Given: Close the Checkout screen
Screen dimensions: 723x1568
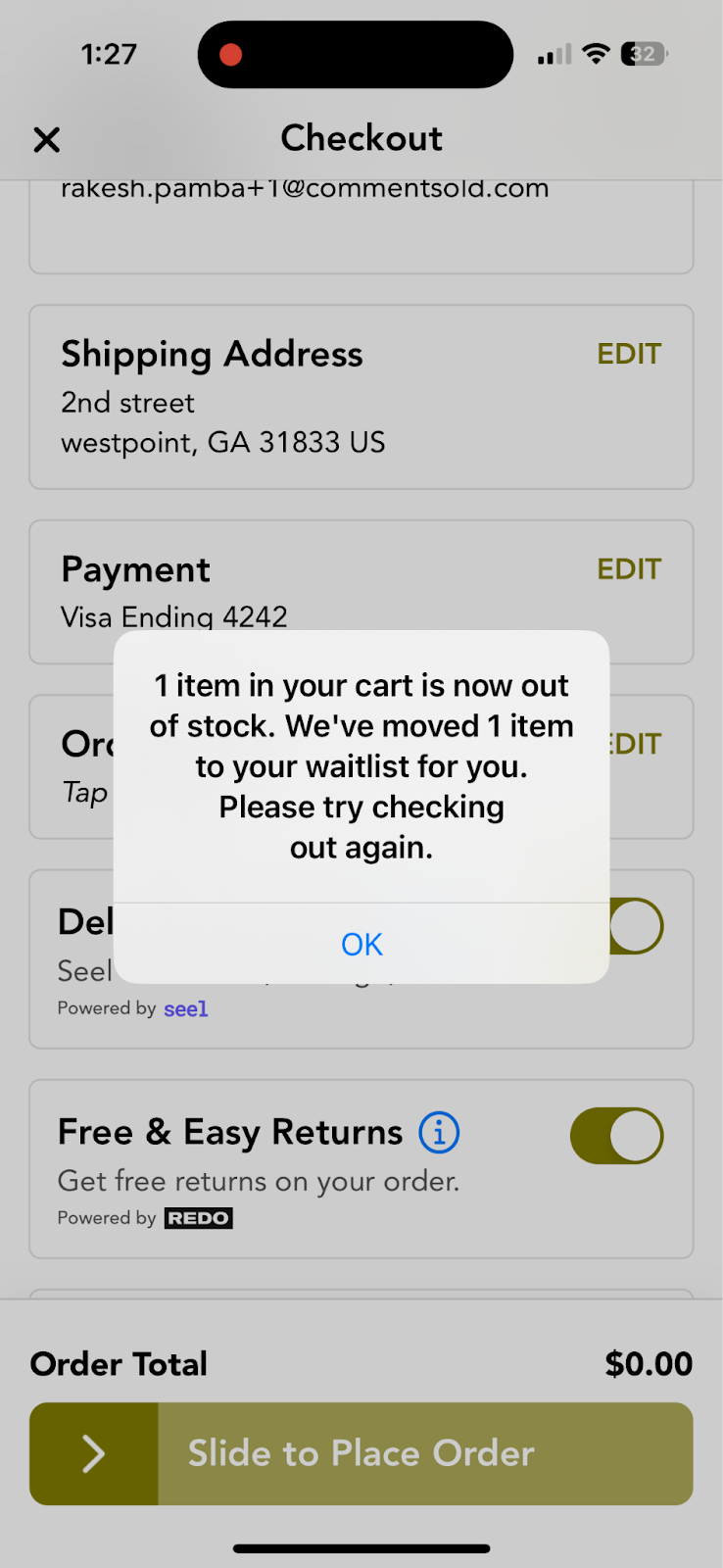Looking at the screenshot, I should [47, 140].
